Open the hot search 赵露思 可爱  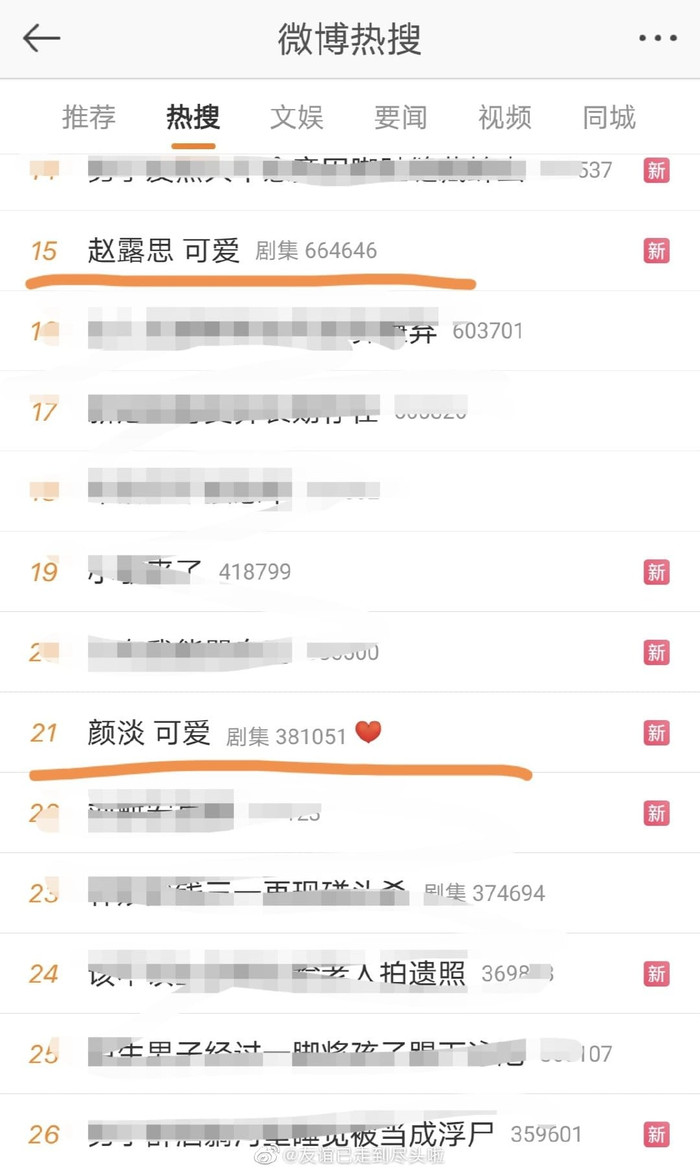[164, 250]
